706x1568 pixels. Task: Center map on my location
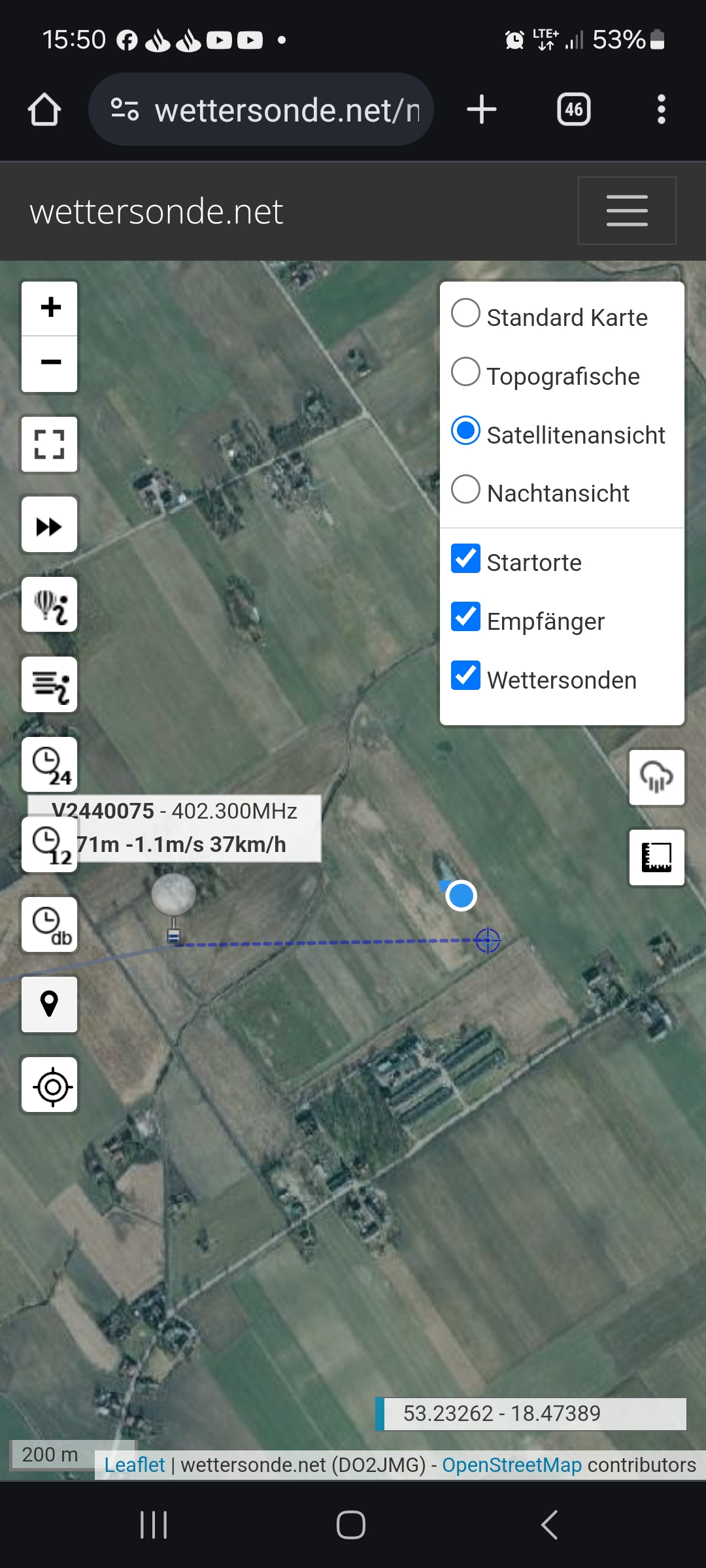tap(50, 1085)
